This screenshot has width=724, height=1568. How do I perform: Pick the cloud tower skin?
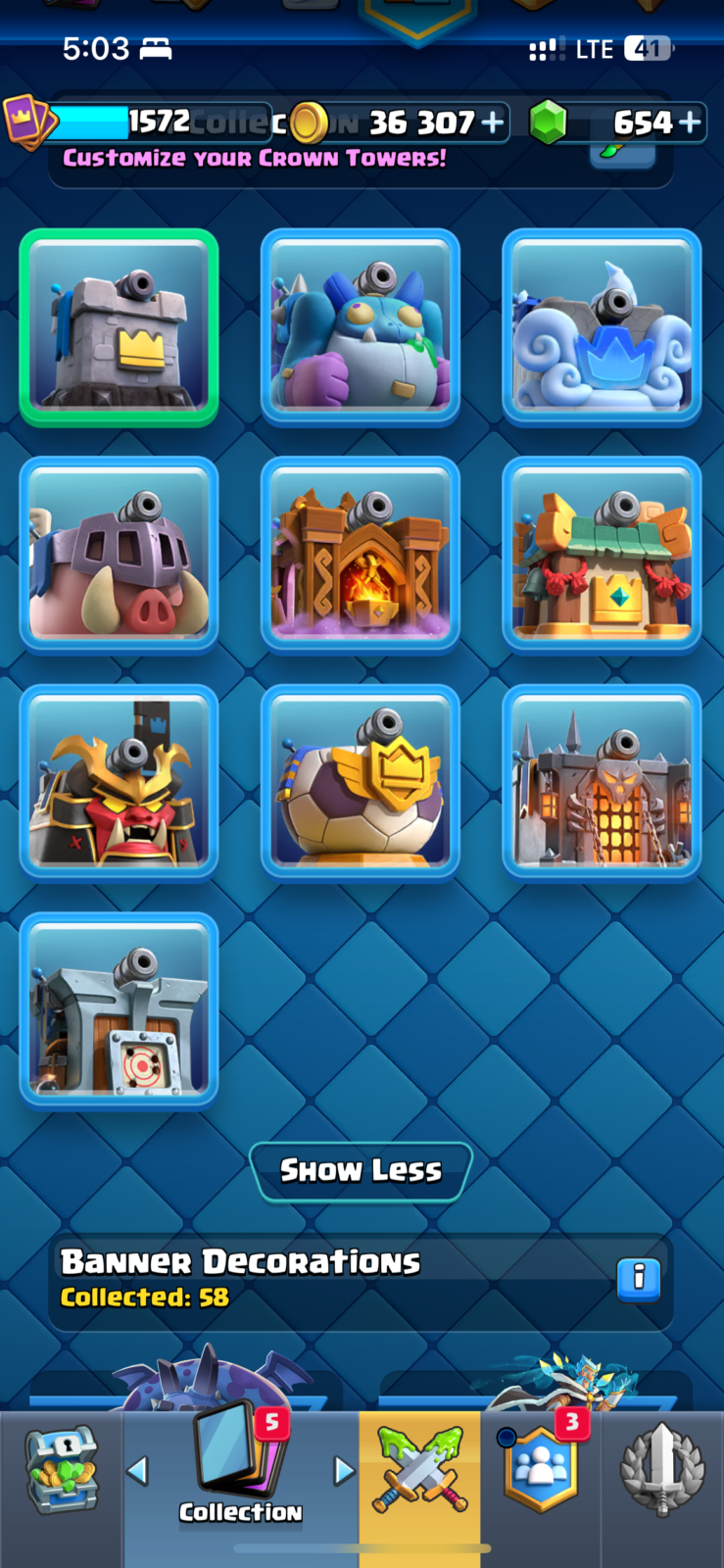[x=602, y=327]
